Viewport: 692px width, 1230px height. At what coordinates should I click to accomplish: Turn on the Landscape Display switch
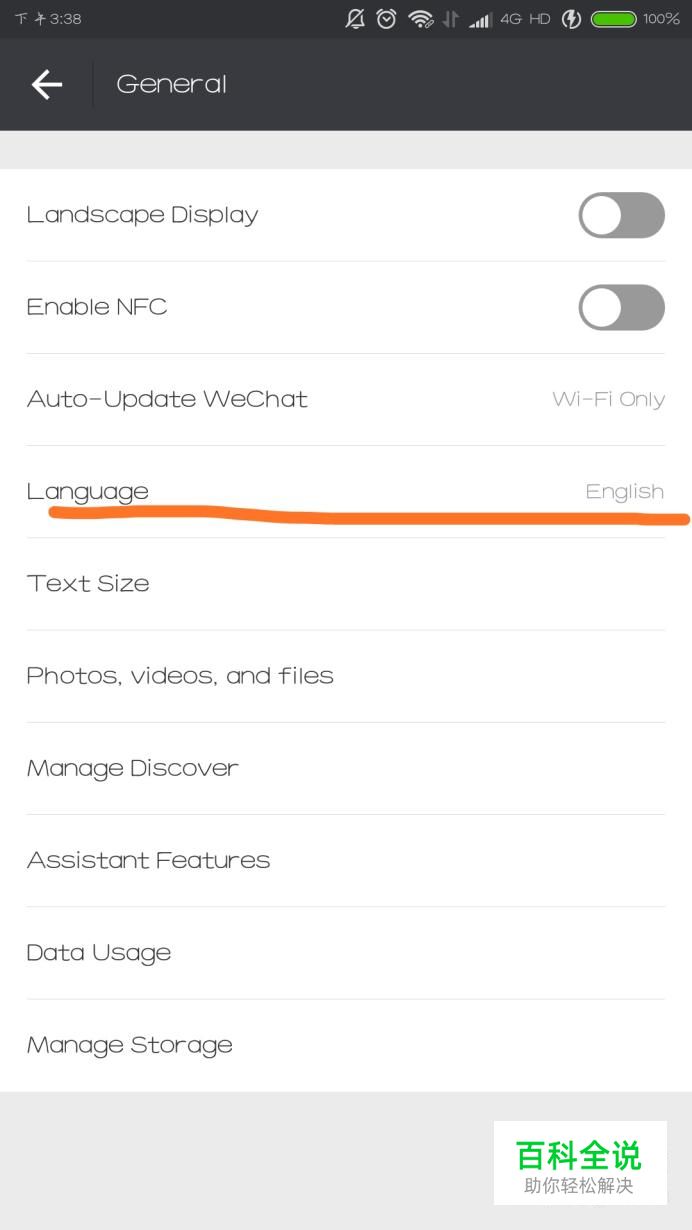point(621,215)
